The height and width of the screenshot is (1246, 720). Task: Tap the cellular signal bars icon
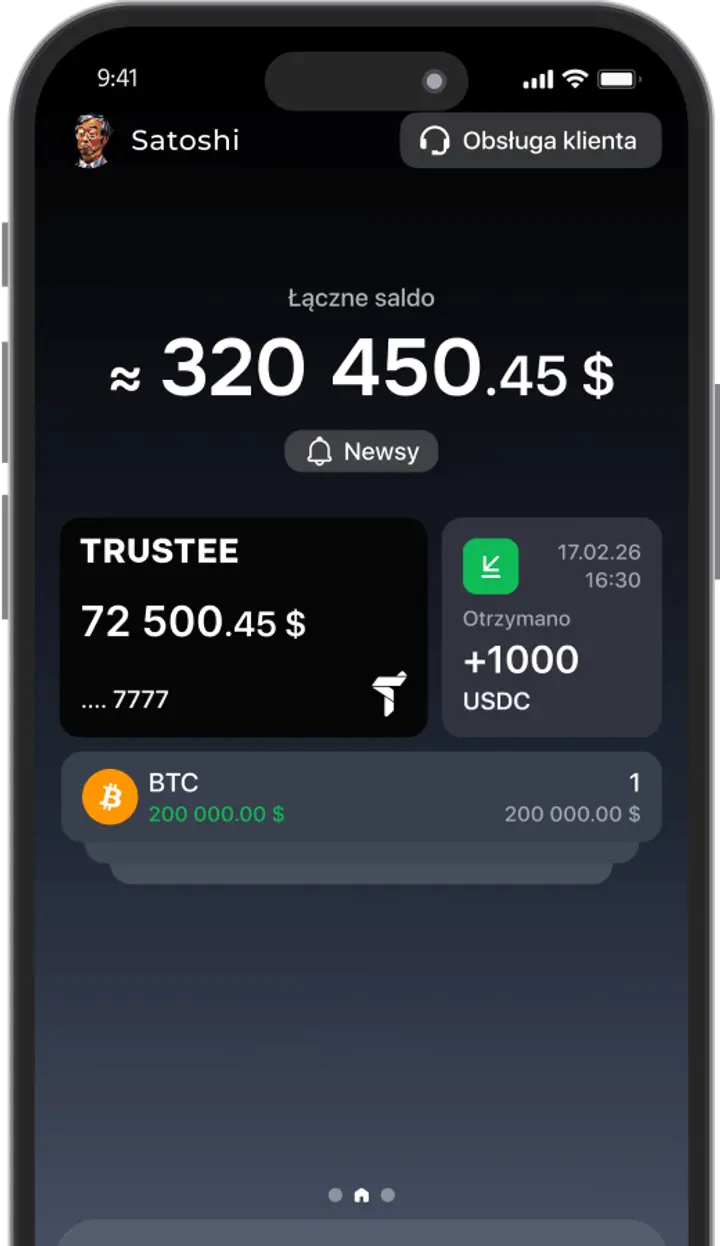(539, 77)
